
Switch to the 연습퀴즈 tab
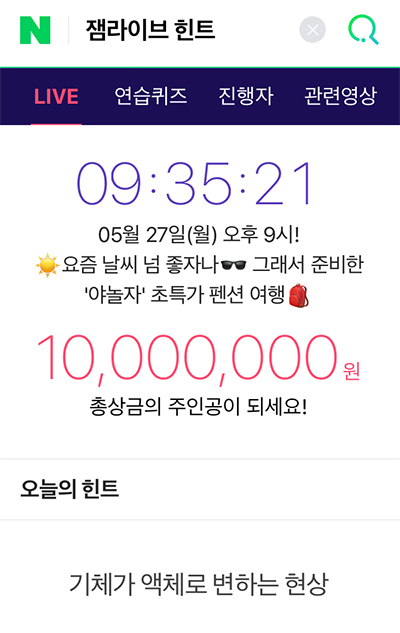click(151, 96)
